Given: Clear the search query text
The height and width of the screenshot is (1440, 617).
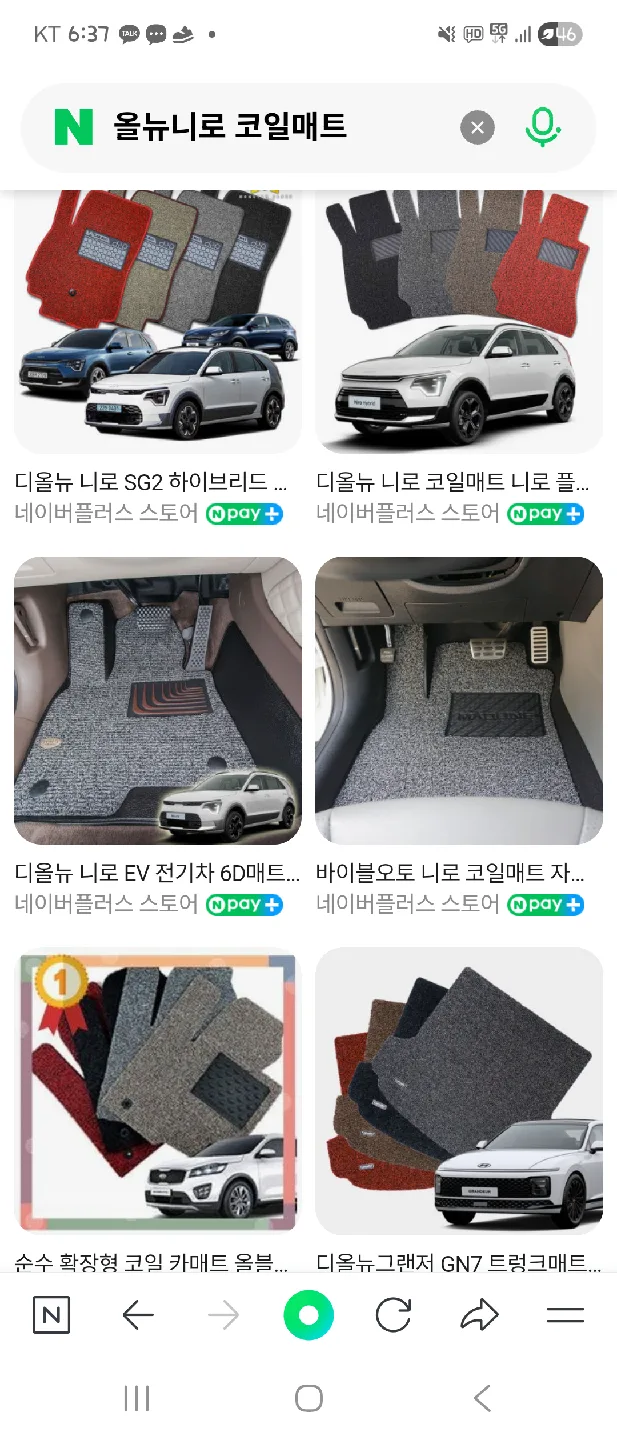Looking at the screenshot, I should (477, 127).
